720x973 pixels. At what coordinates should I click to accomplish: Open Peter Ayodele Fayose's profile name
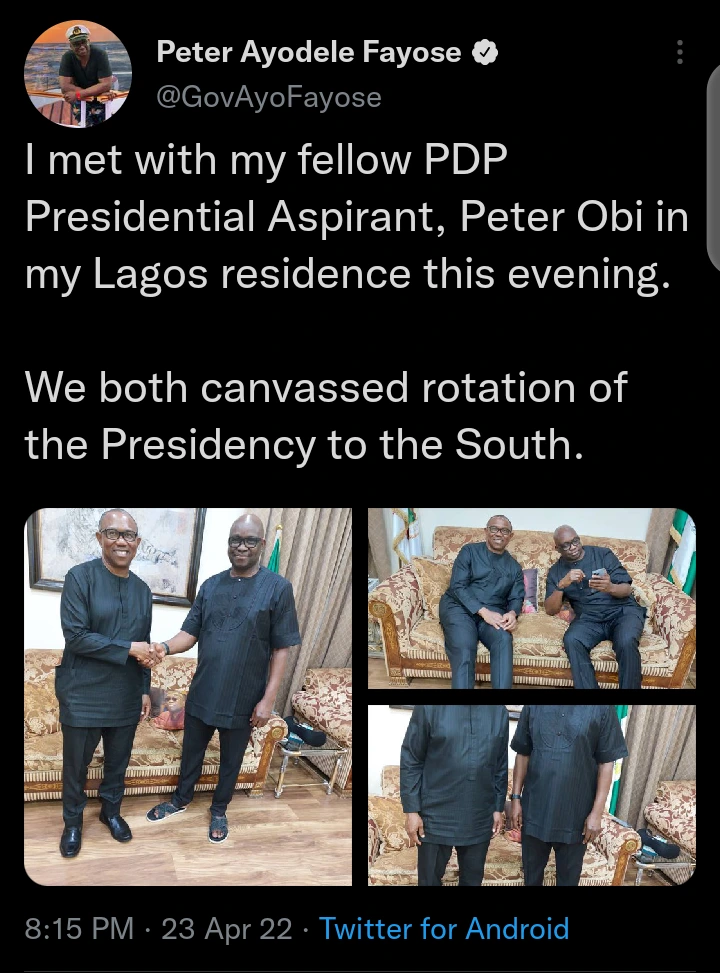click(x=309, y=53)
